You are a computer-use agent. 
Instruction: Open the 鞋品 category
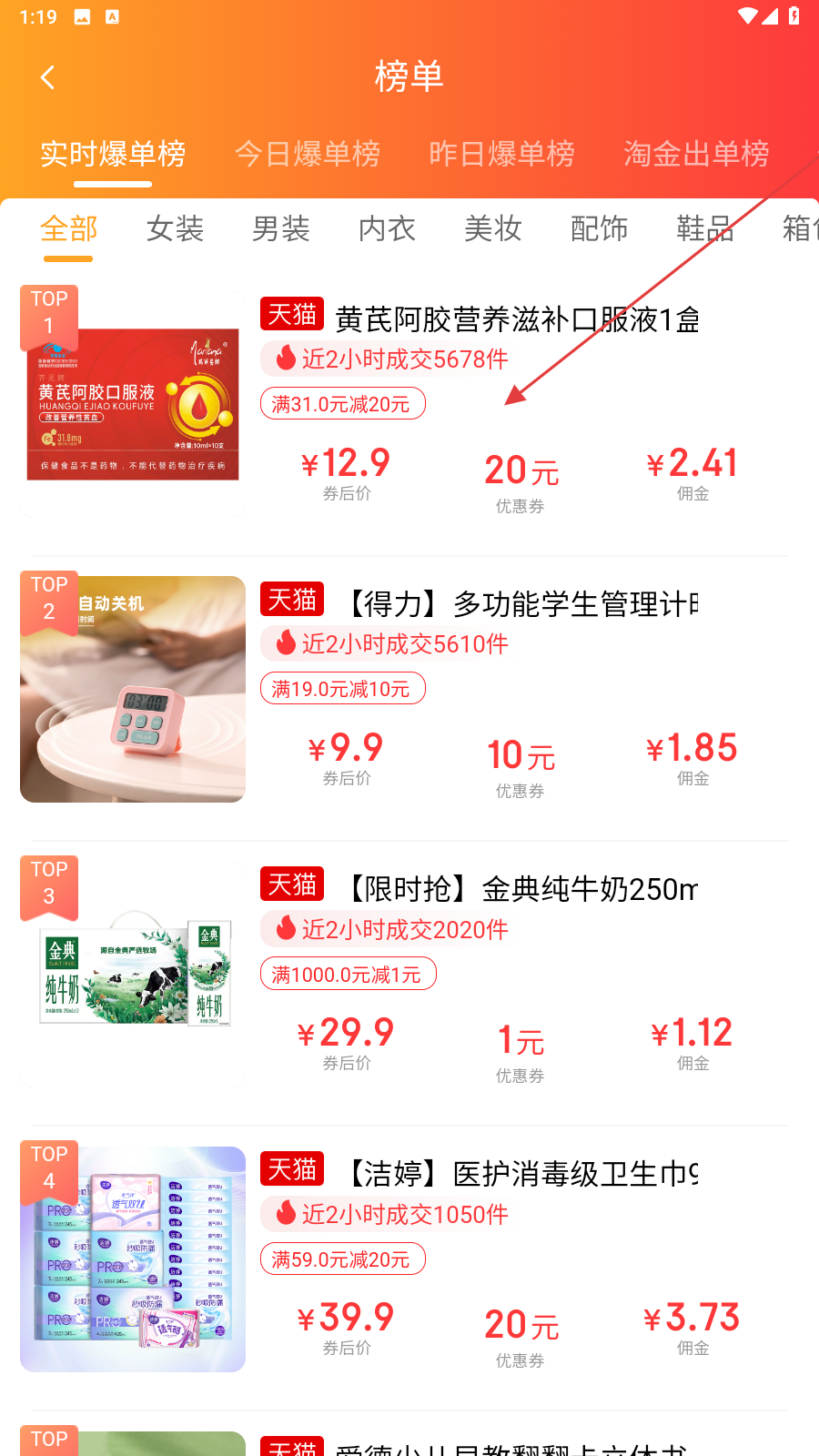coord(705,228)
